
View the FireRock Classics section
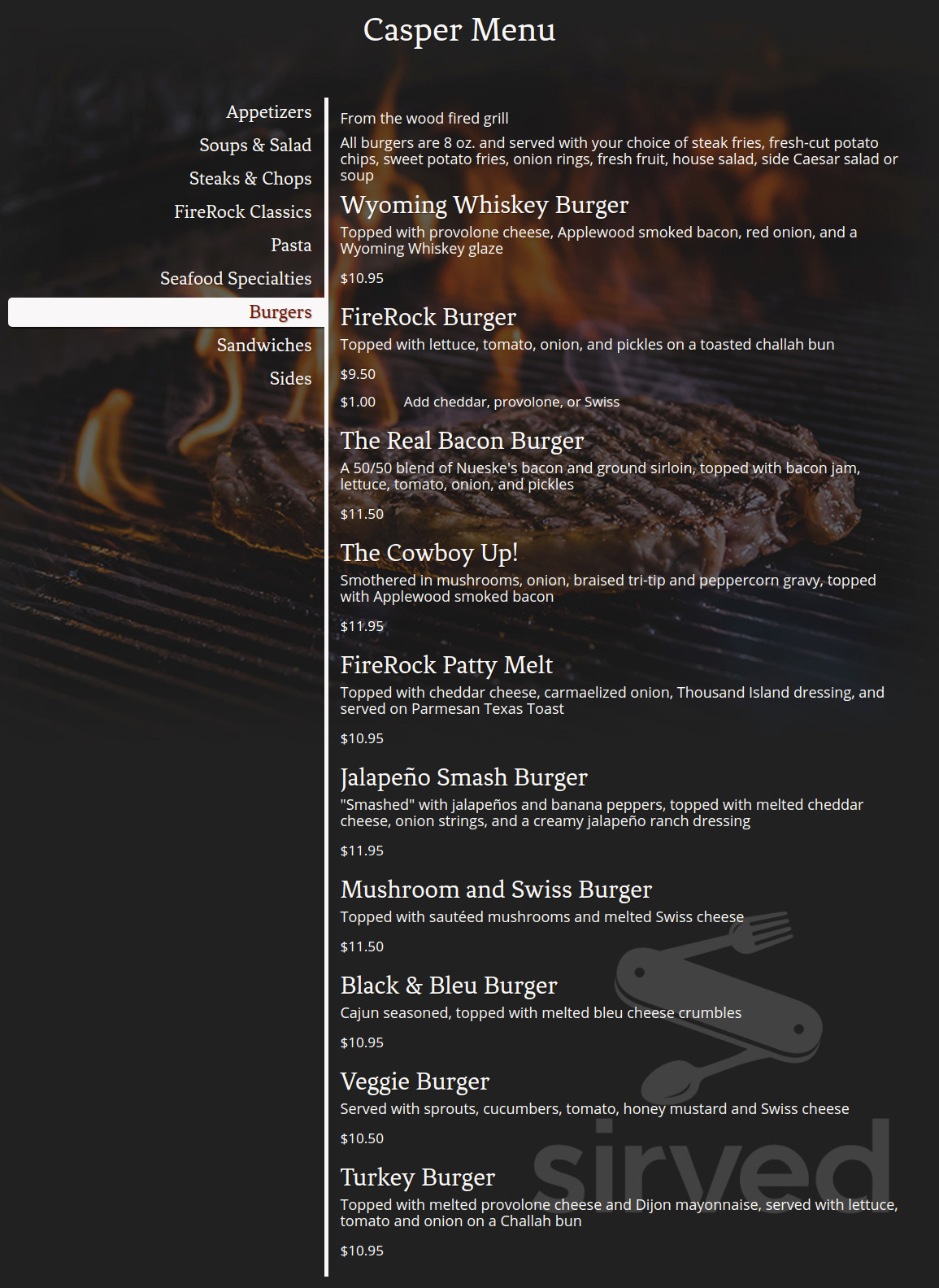click(x=242, y=212)
